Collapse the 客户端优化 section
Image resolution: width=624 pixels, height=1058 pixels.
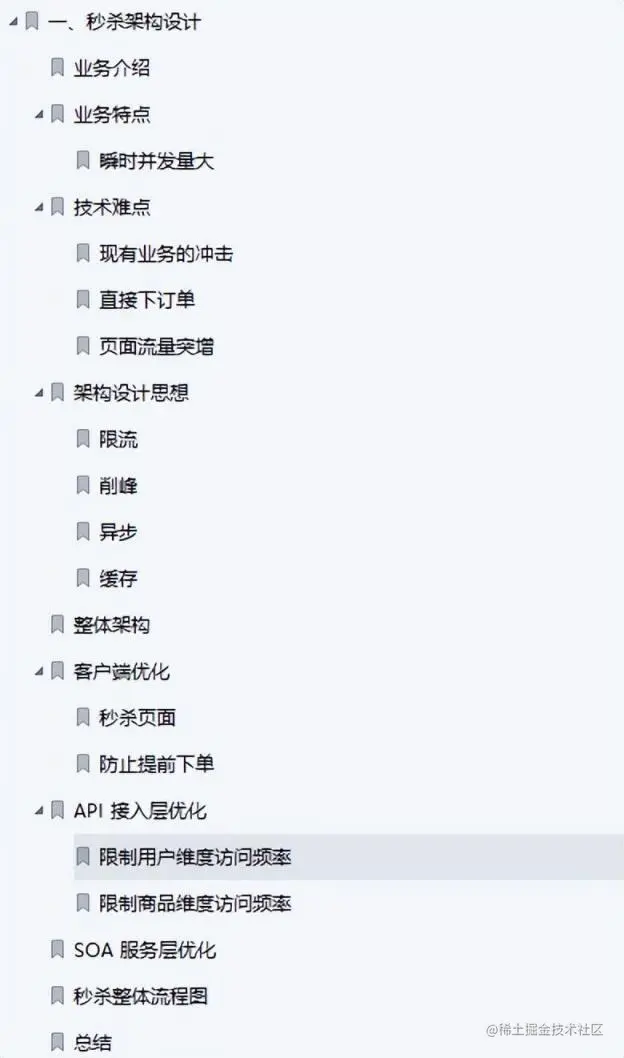(39, 671)
